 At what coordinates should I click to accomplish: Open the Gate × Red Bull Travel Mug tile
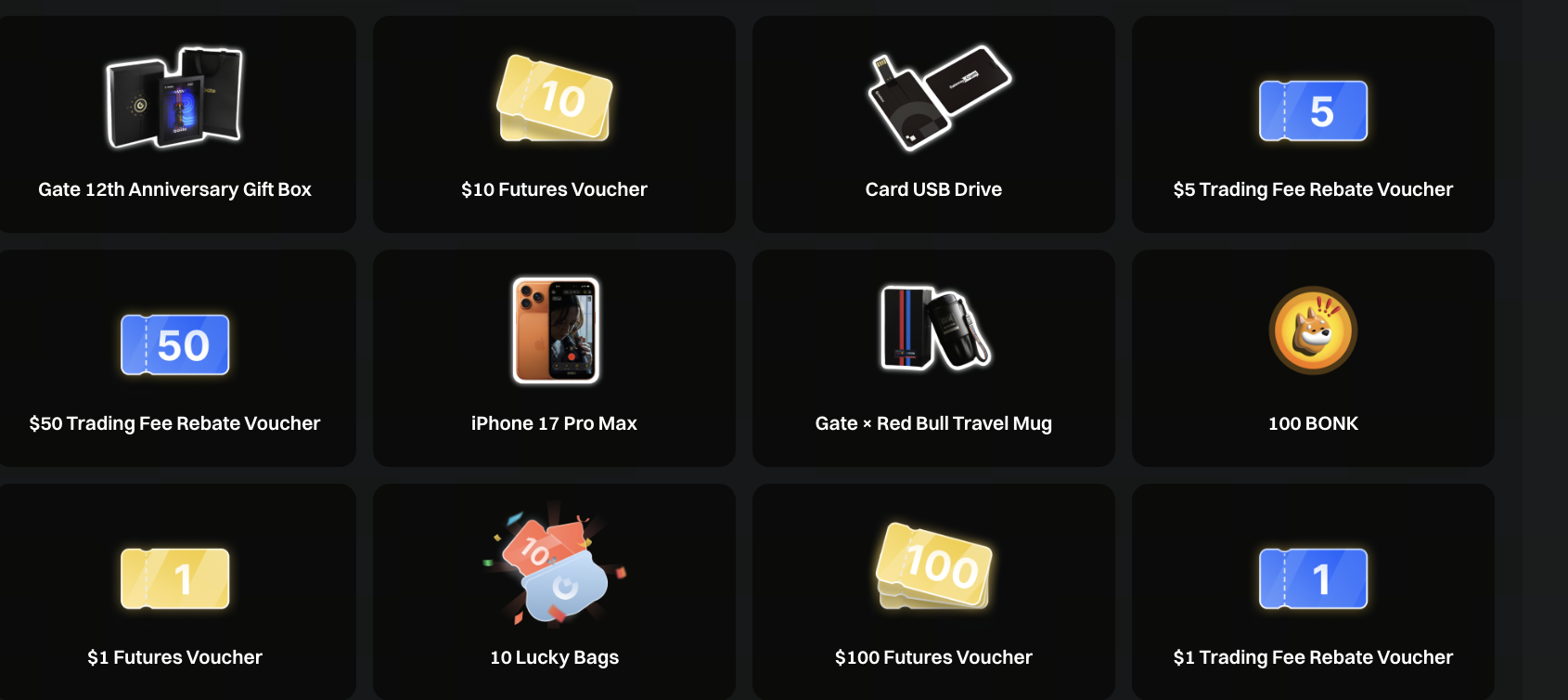pos(933,358)
